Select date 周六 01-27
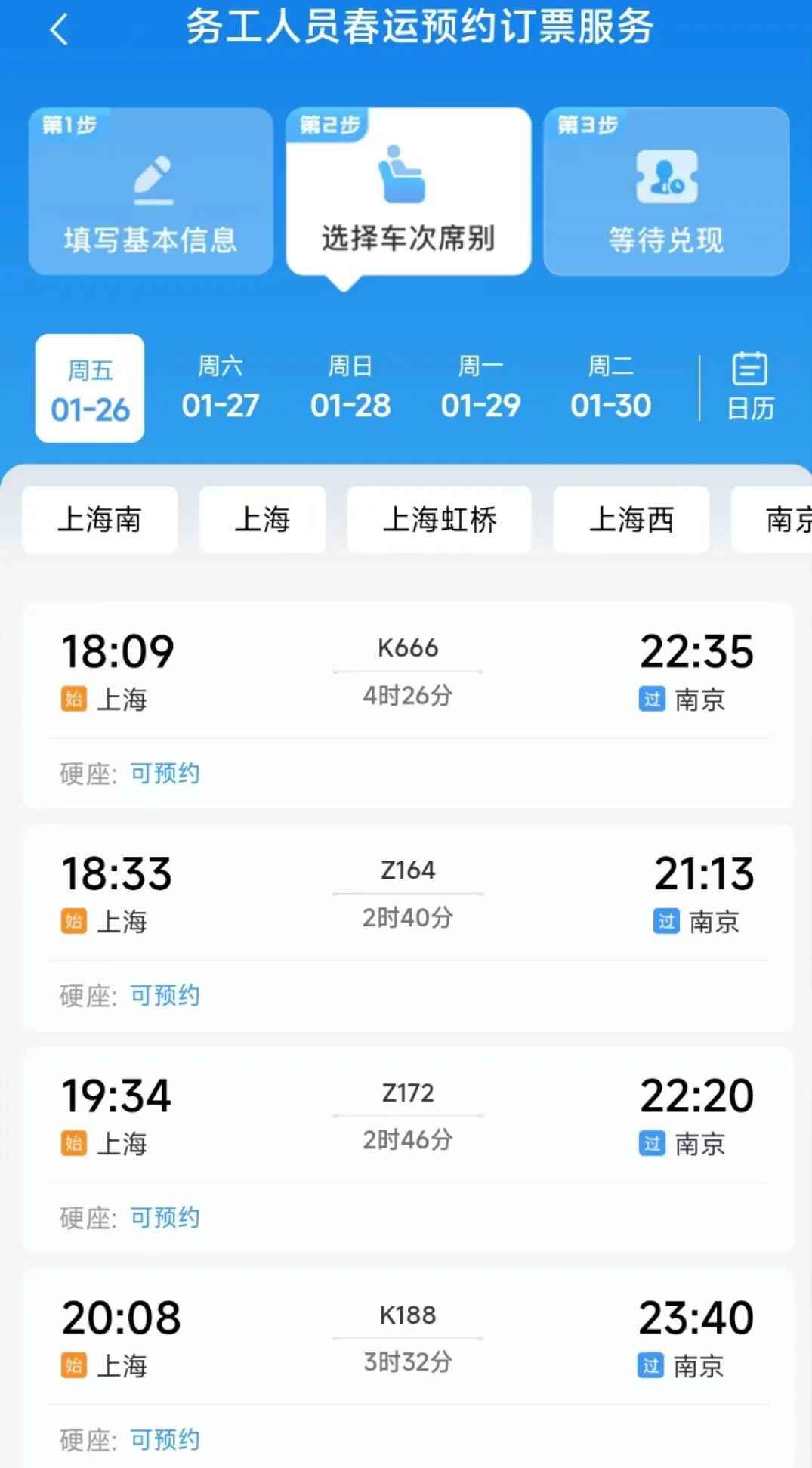The width and height of the screenshot is (812, 1468). [x=220, y=388]
